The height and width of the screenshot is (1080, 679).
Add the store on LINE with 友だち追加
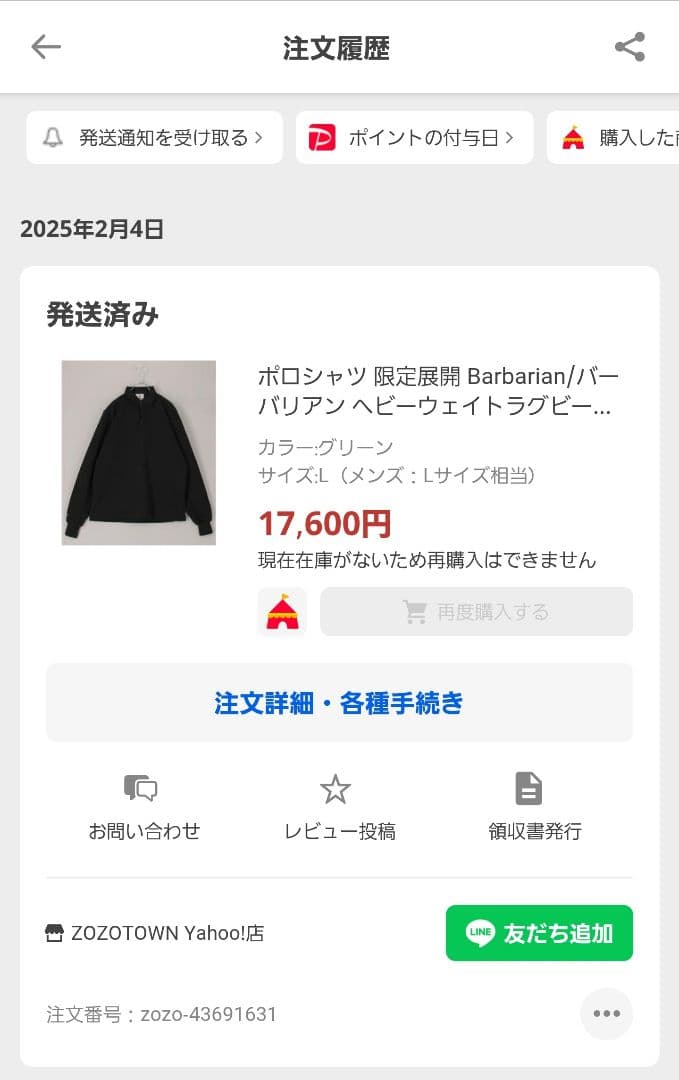pyautogui.click(x=539, y=933)
